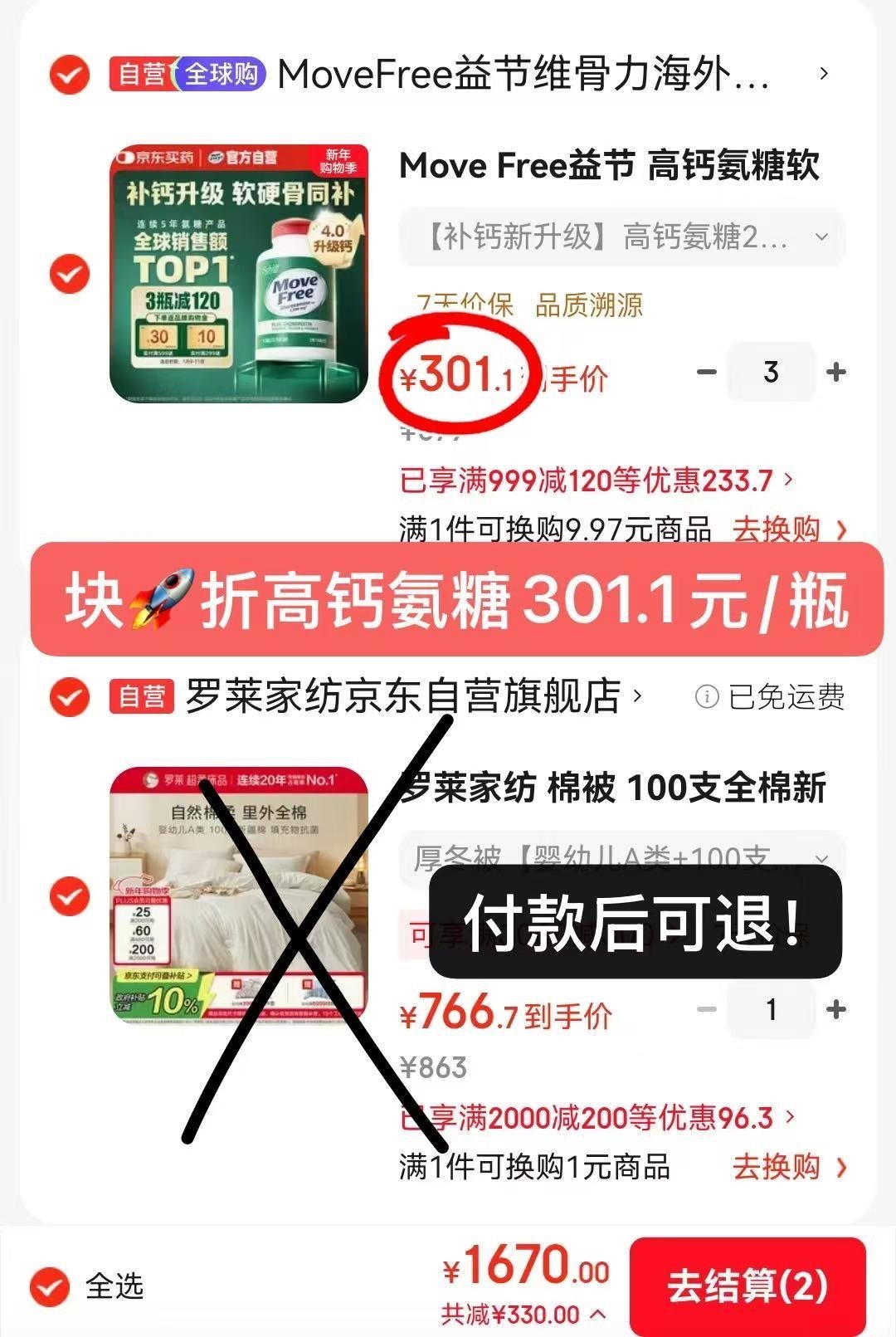Screen dimensions: 896x1337
Task: Uncheck the MoveFree store checkbox
Action: (70, 75)
